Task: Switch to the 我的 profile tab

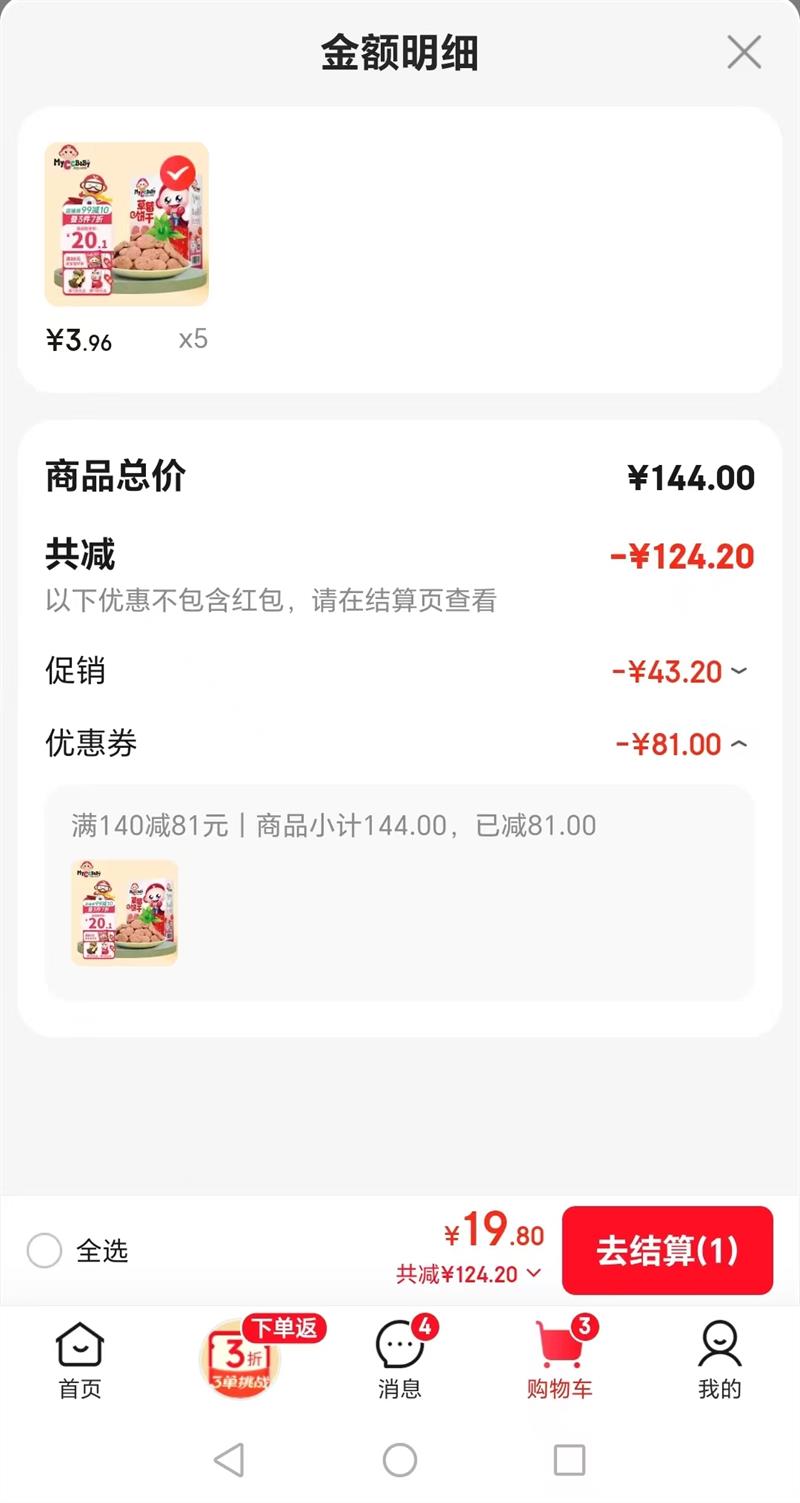Action: click(719, 1358)
